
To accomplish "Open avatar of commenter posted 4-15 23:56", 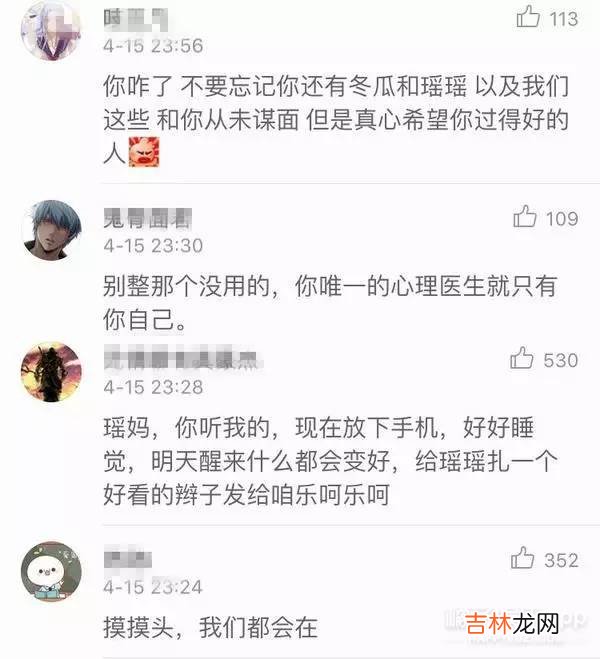I will pyautogui.click(x=50, y=27).
